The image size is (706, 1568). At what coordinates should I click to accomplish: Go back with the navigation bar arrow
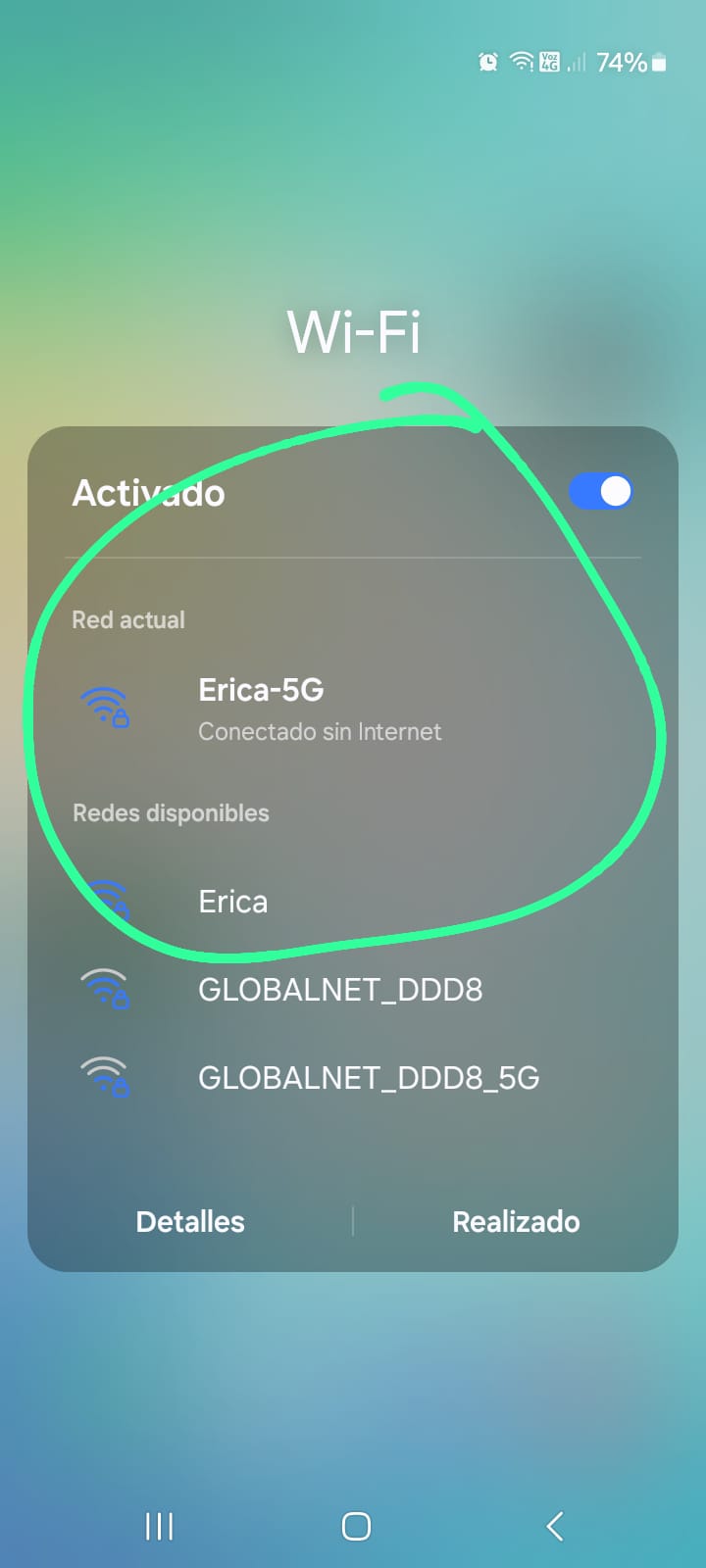[x=555, y=1526]
